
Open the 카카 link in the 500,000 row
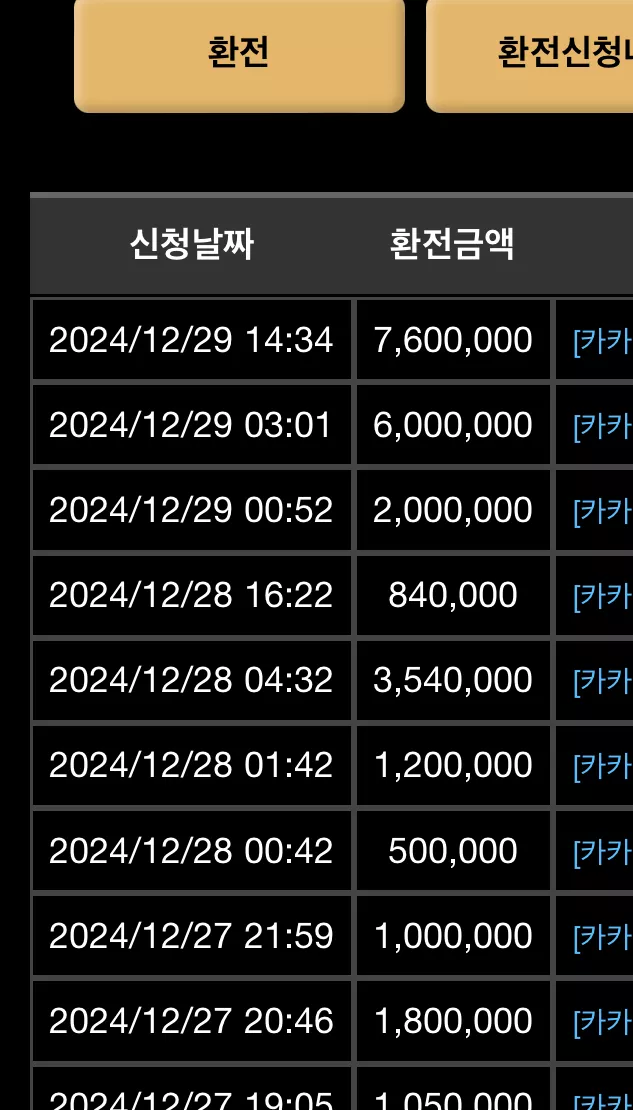(x=603, y=852)
